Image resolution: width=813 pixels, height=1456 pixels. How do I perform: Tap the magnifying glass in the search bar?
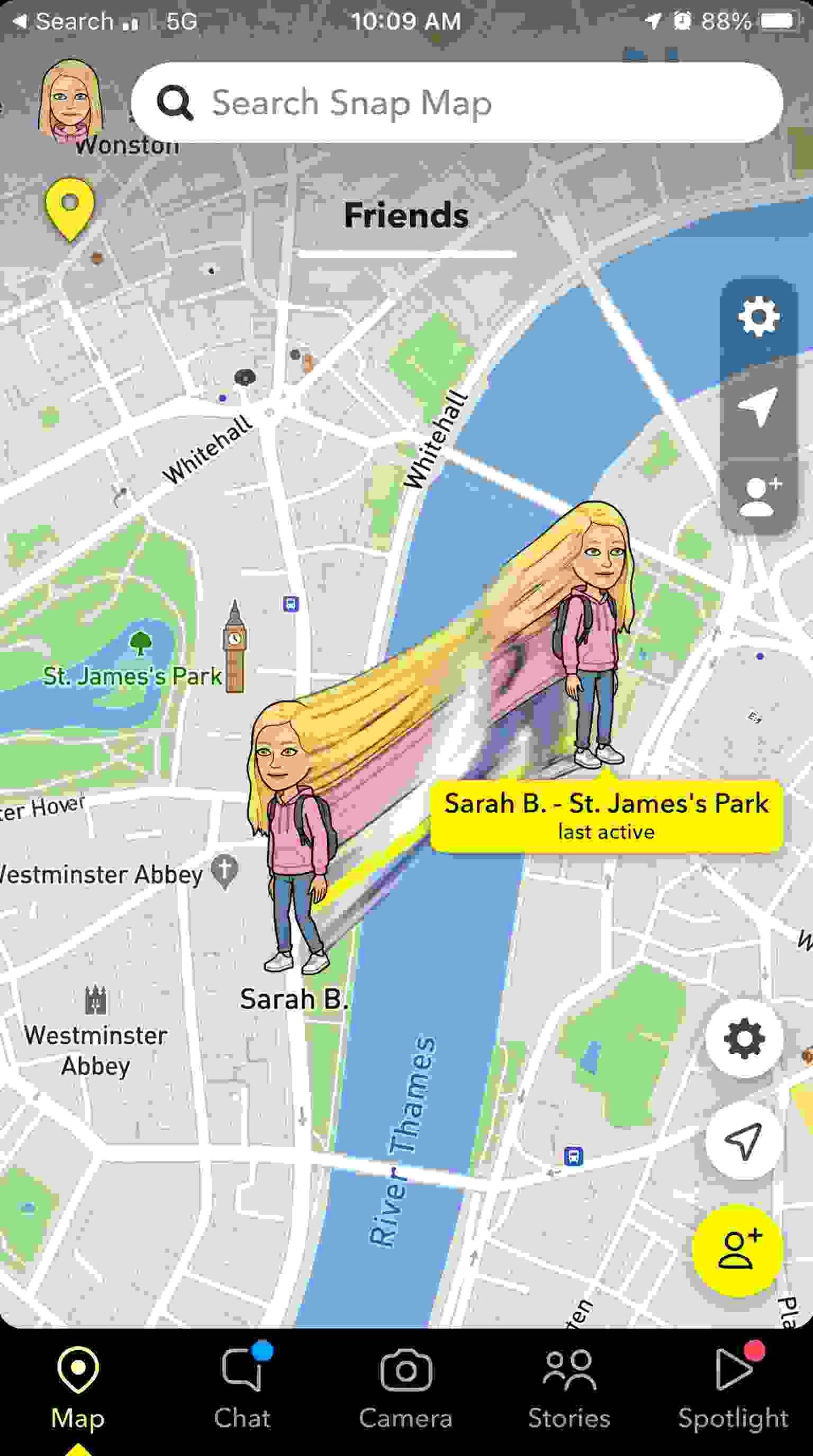(x=177, y=104)
